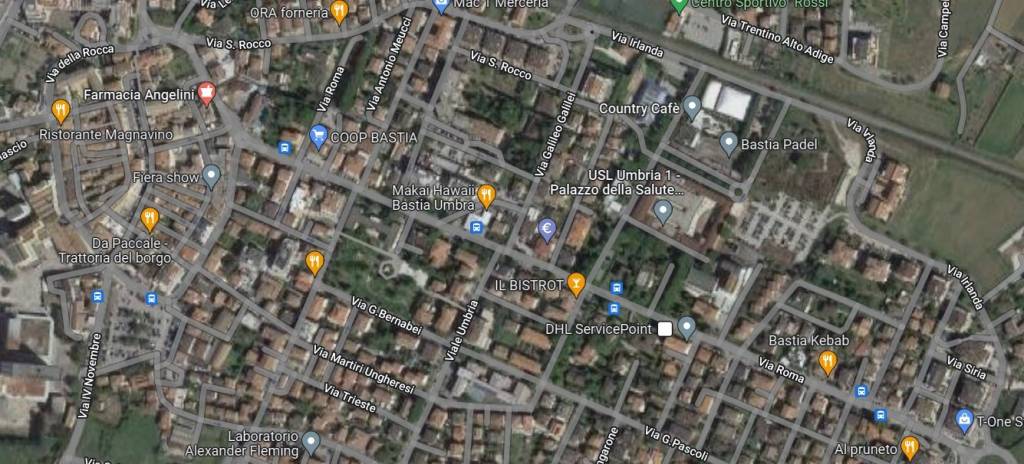Tap the Country Cafè place pin
The height and width of the screenshot is (464, 1024).
coord(692,108)
